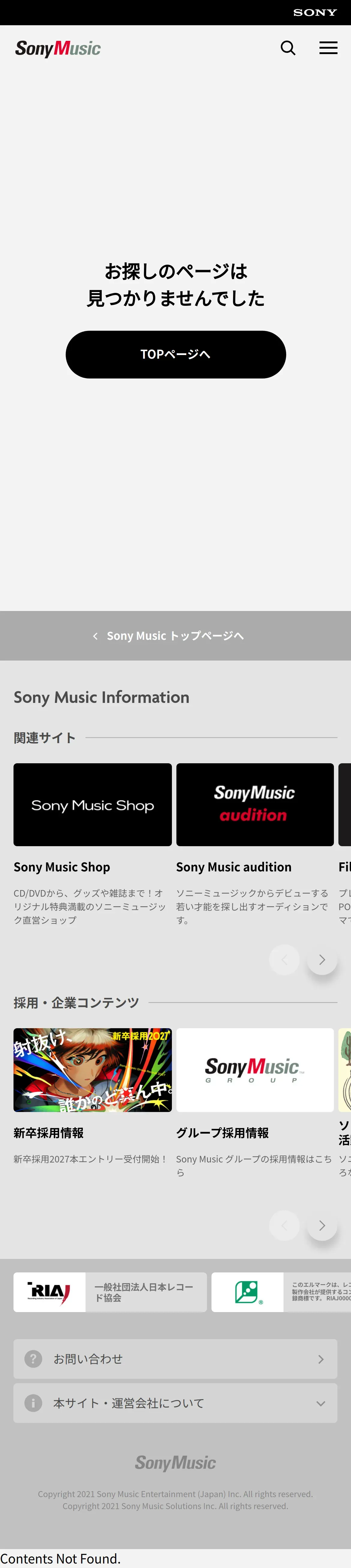The width and height of the screenshot is (351, 1568).
Task: Open the お問い合わせ row
Action: coord(175,1359)
